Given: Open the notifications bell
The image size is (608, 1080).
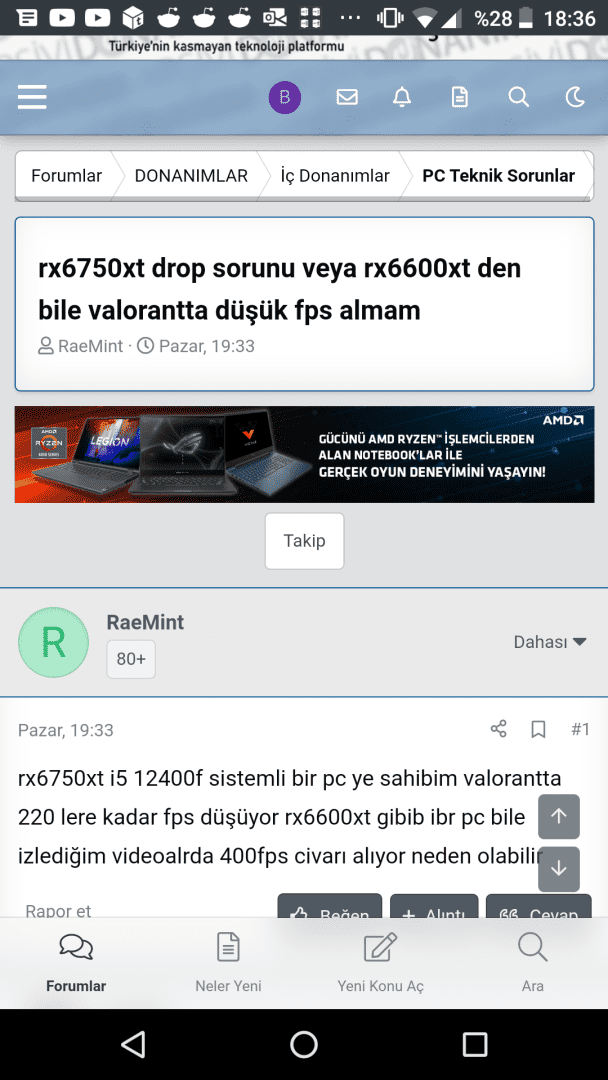Looking at the screenshot, I should (402, 97).
